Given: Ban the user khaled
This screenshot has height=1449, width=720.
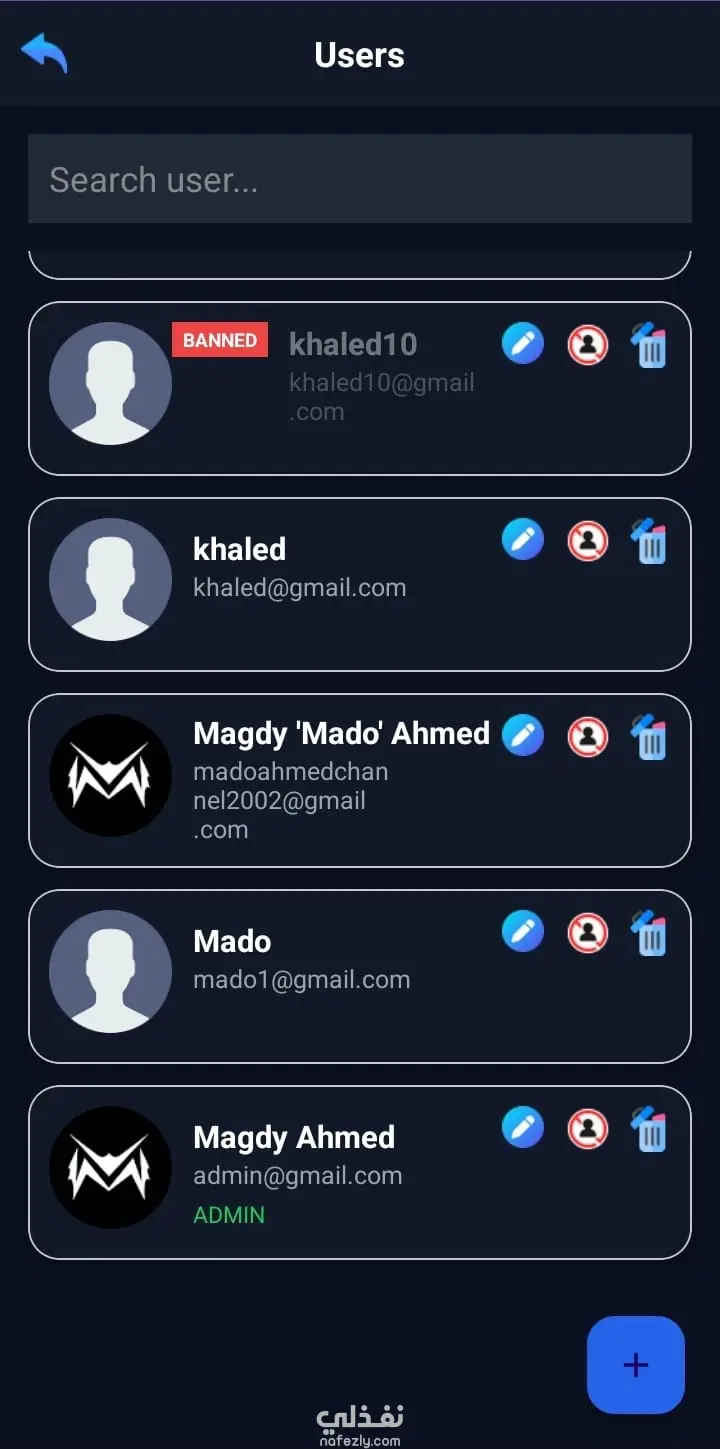Looking at the screenshot, I should 588,542.
